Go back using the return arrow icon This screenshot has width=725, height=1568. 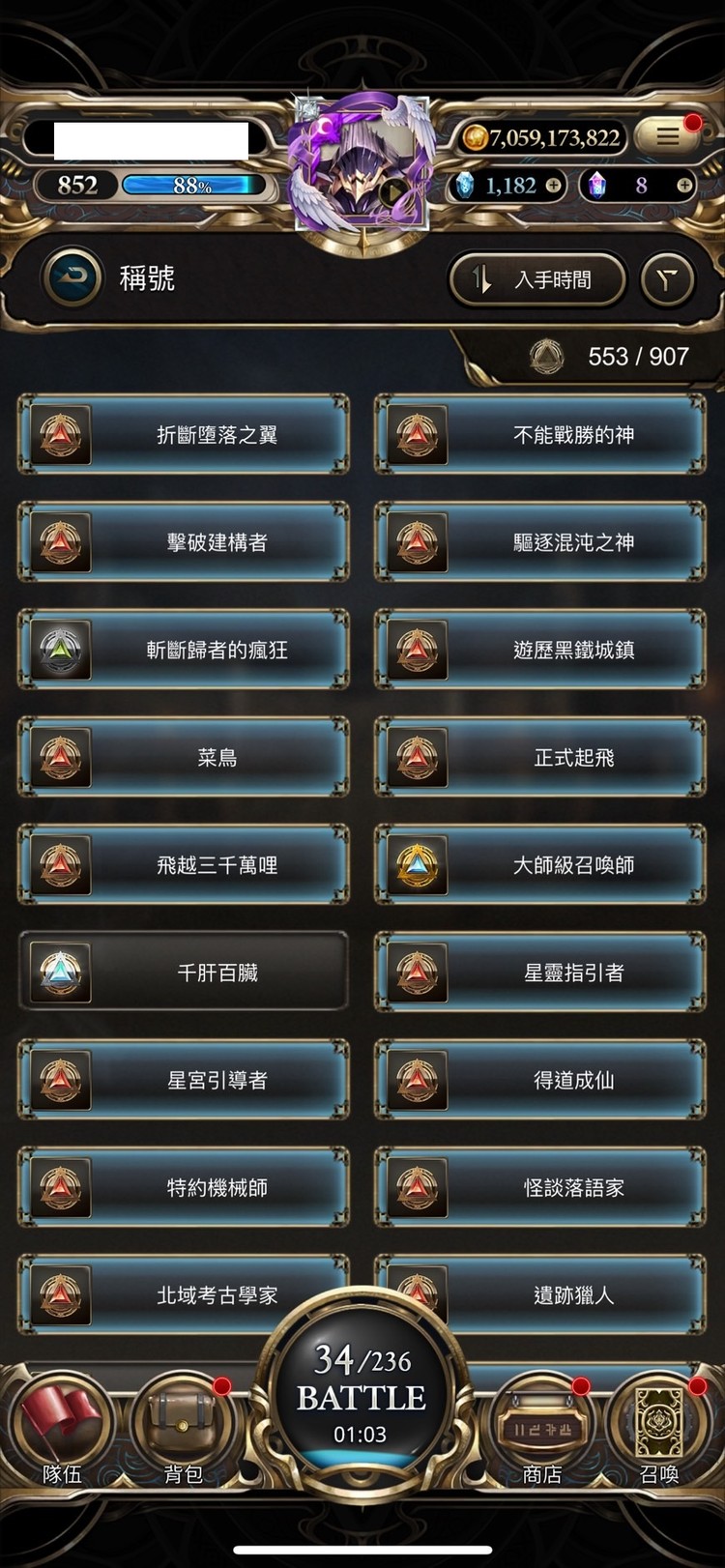(72, 278)
